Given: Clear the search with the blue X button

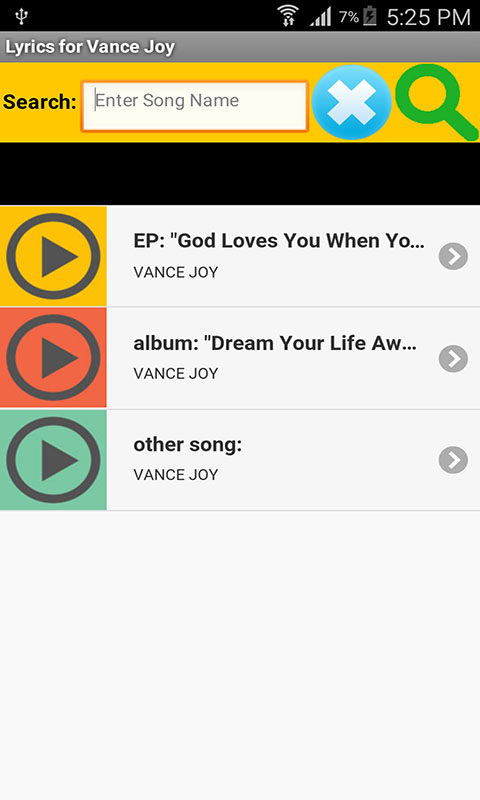Looking at the screenshot, I should coord(351,102).
